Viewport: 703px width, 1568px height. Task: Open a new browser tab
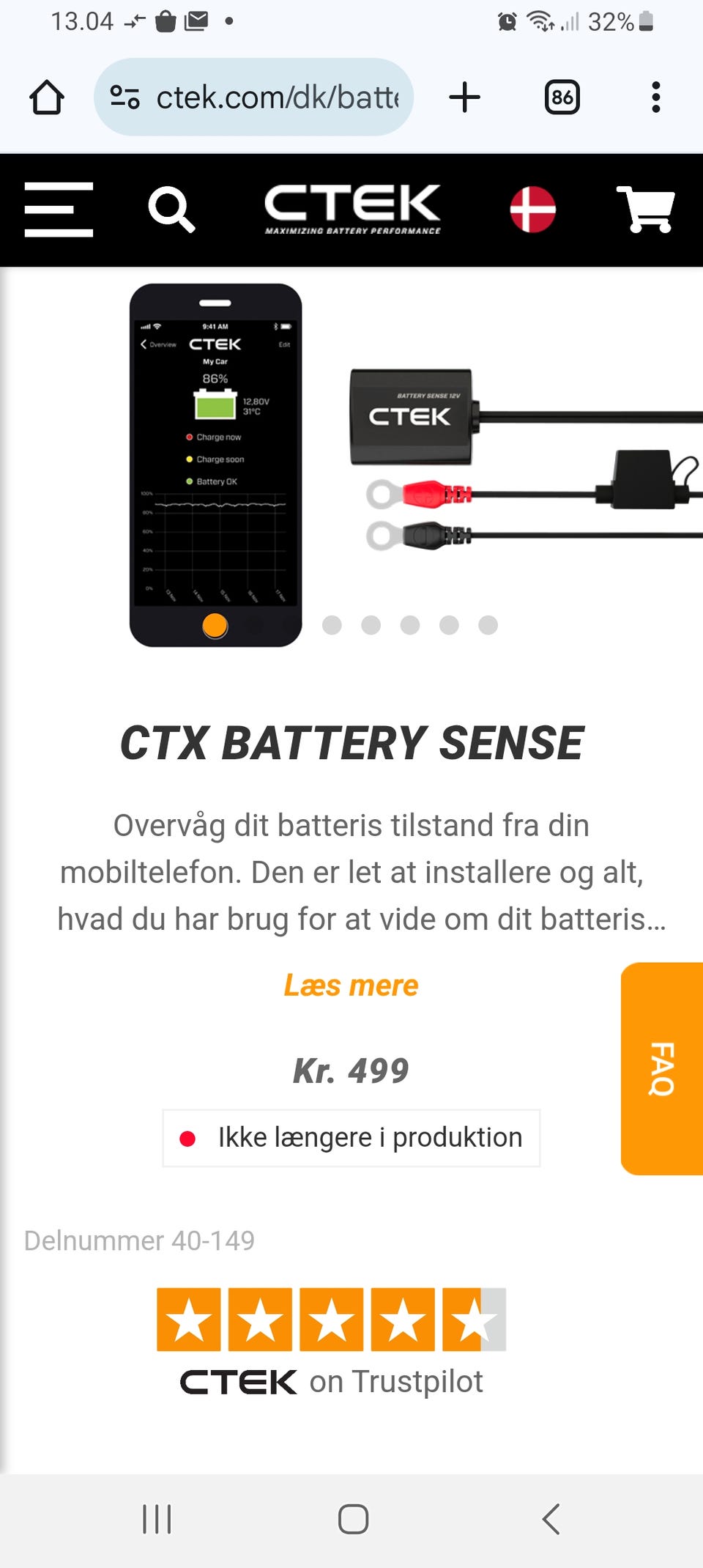[x=464, y=97]
